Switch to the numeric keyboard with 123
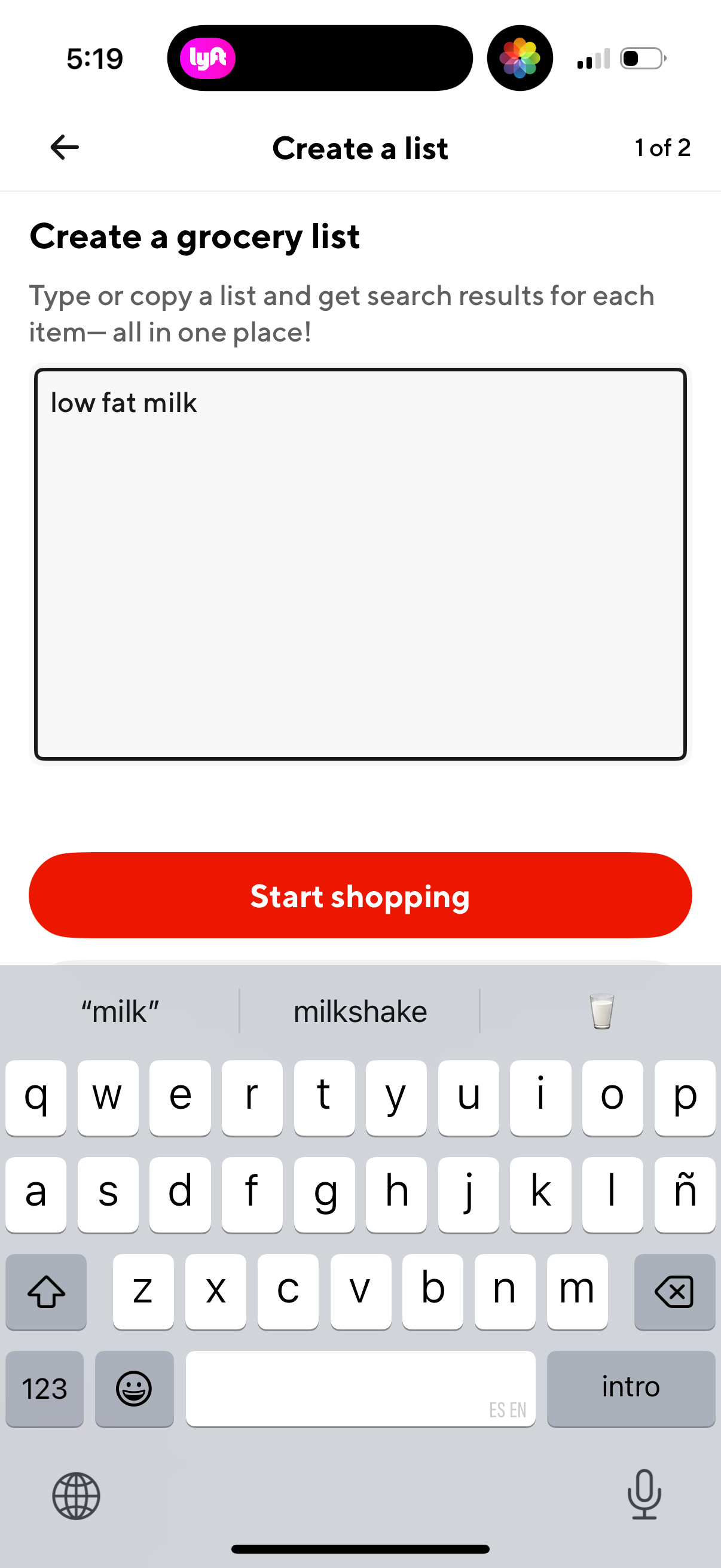Viewport: 721px width, 1568px height. pos(44,1389)
